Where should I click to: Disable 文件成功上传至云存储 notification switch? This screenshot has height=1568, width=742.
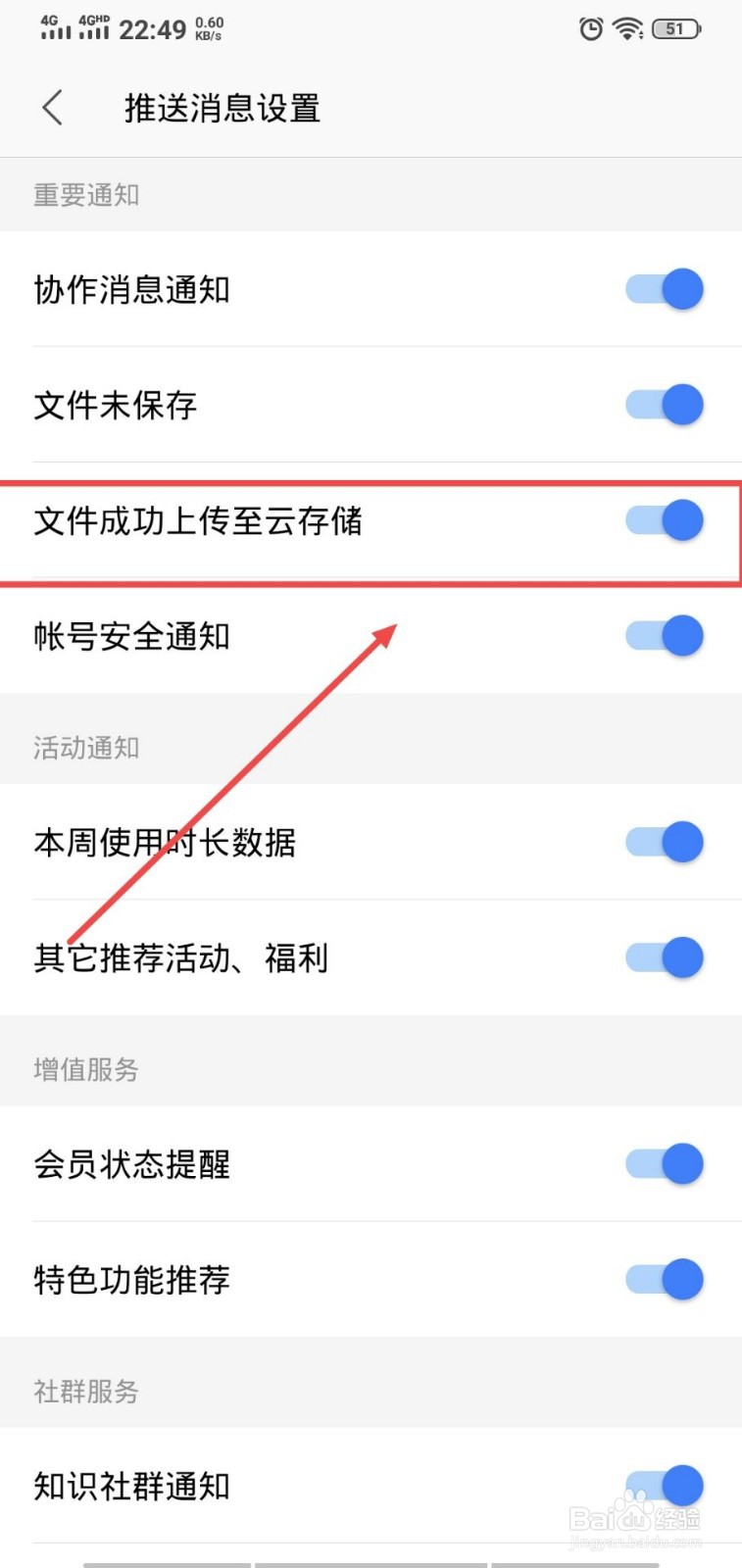[665, 520]
